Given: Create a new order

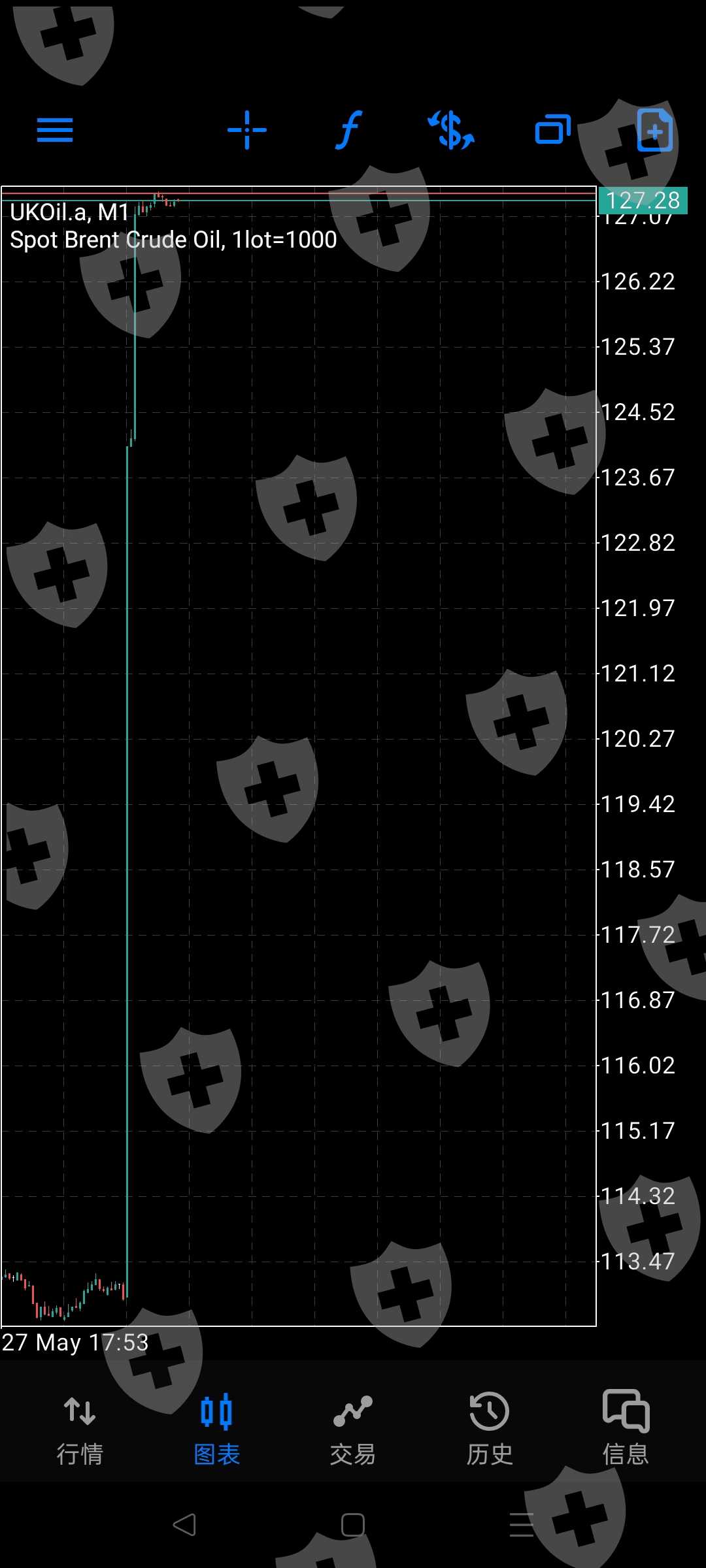Looking at the screenshot, I should pos(655,130).
